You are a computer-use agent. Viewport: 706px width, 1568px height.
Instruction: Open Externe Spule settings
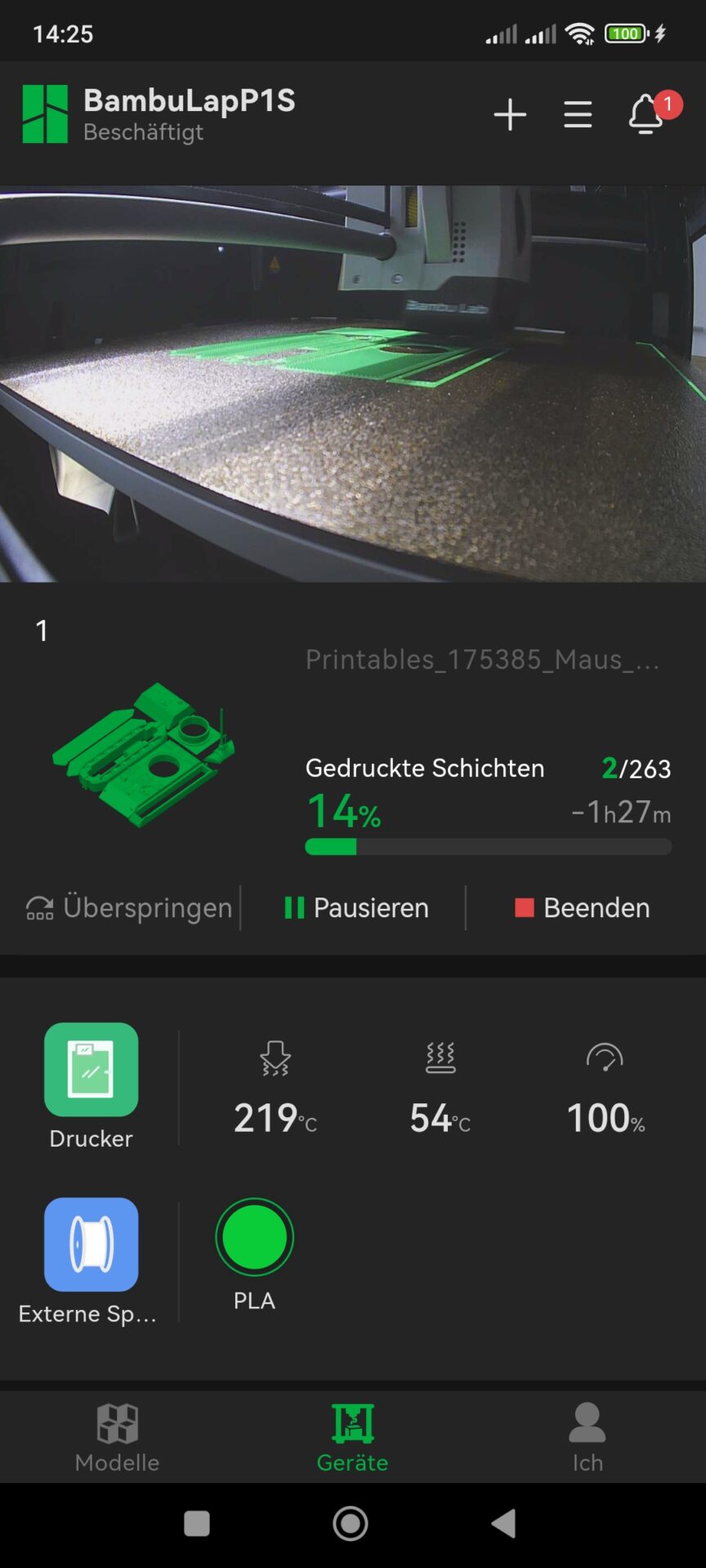click(x=89, y=1261)
